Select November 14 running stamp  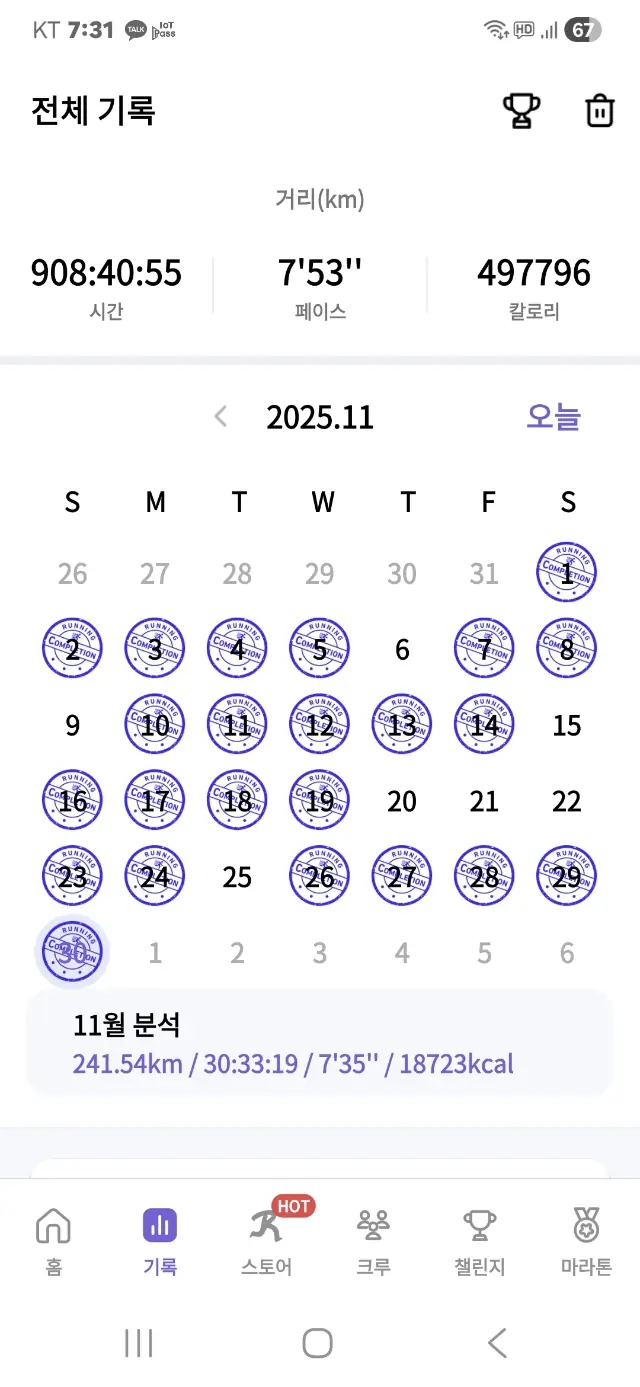pos(485,725)
